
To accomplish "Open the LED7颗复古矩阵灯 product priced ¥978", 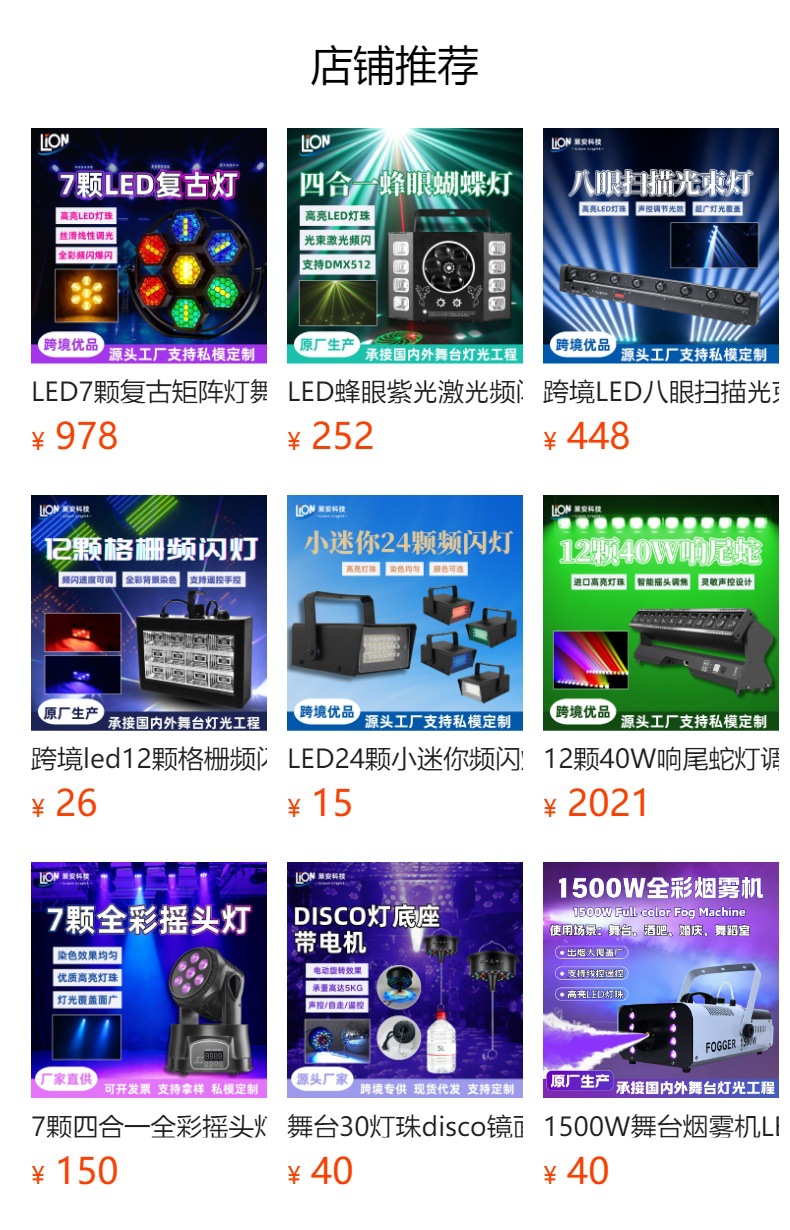I will pyautogui.click(x=149, y=246).
